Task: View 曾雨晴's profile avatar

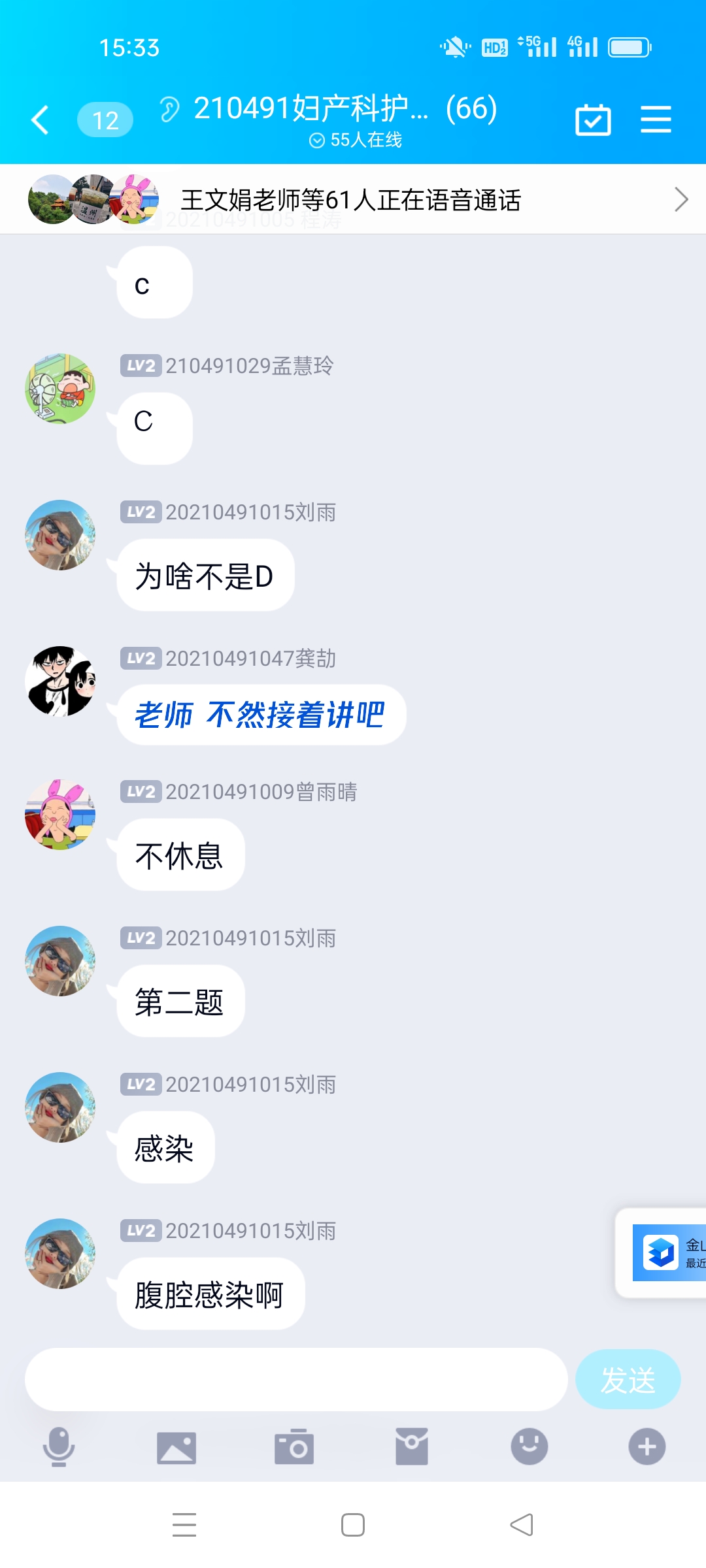Action: coord(60,815)
